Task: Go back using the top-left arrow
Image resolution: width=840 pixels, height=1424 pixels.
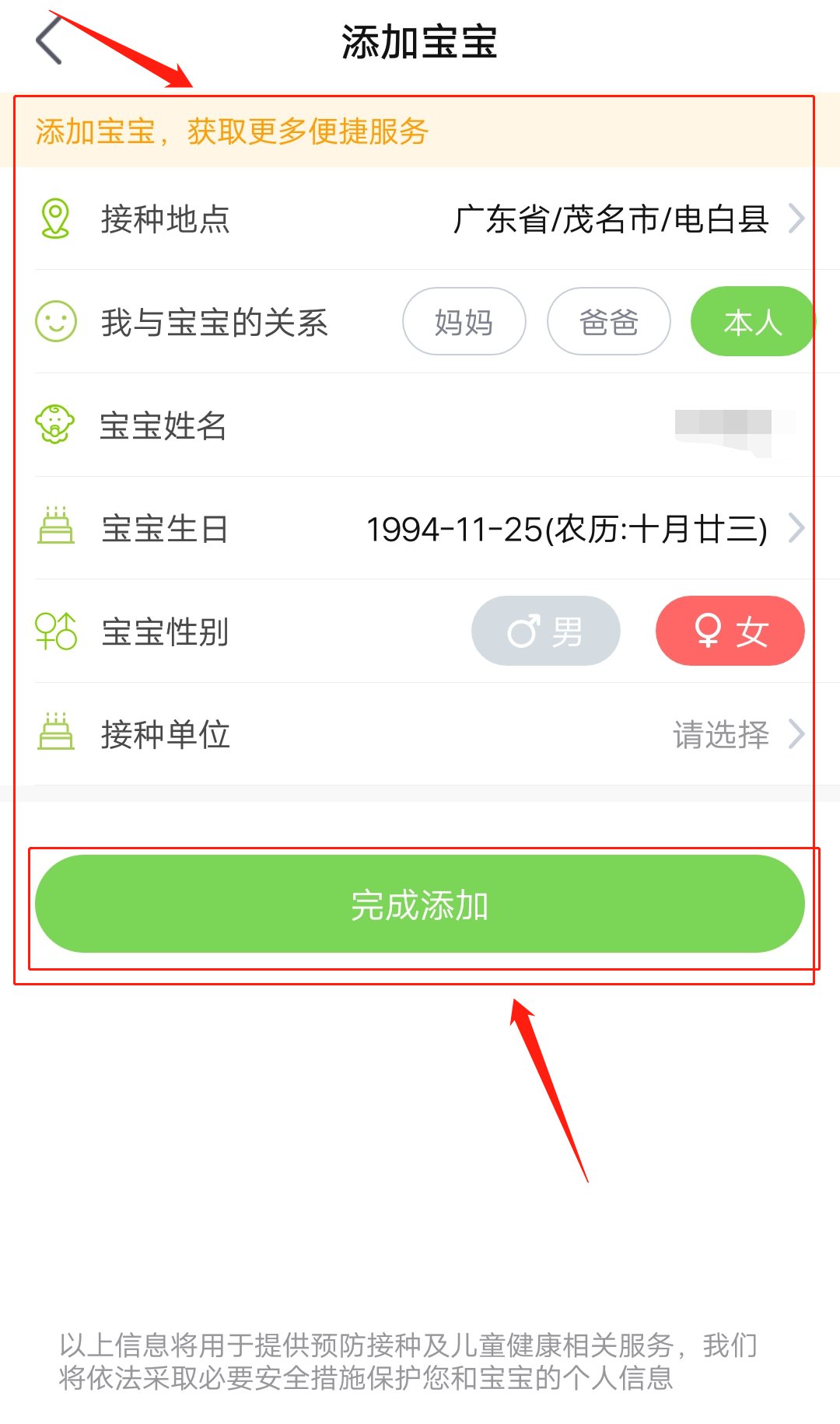Action: tap(49, 41)
